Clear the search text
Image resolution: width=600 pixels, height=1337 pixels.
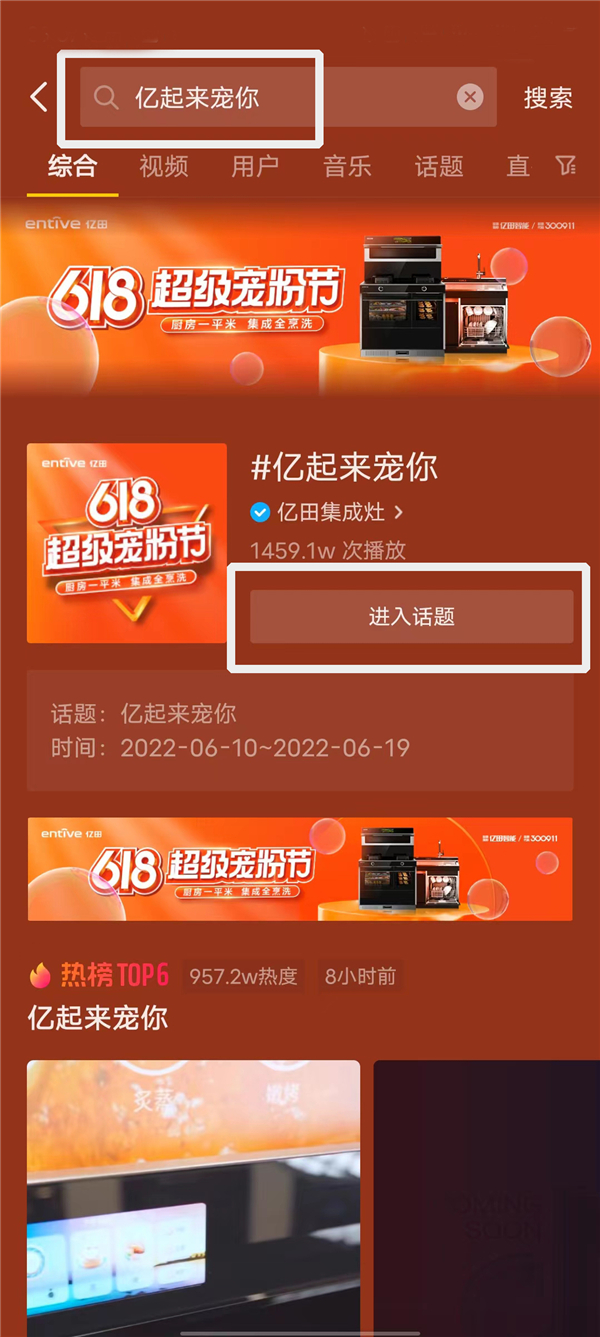pos(470,97)
